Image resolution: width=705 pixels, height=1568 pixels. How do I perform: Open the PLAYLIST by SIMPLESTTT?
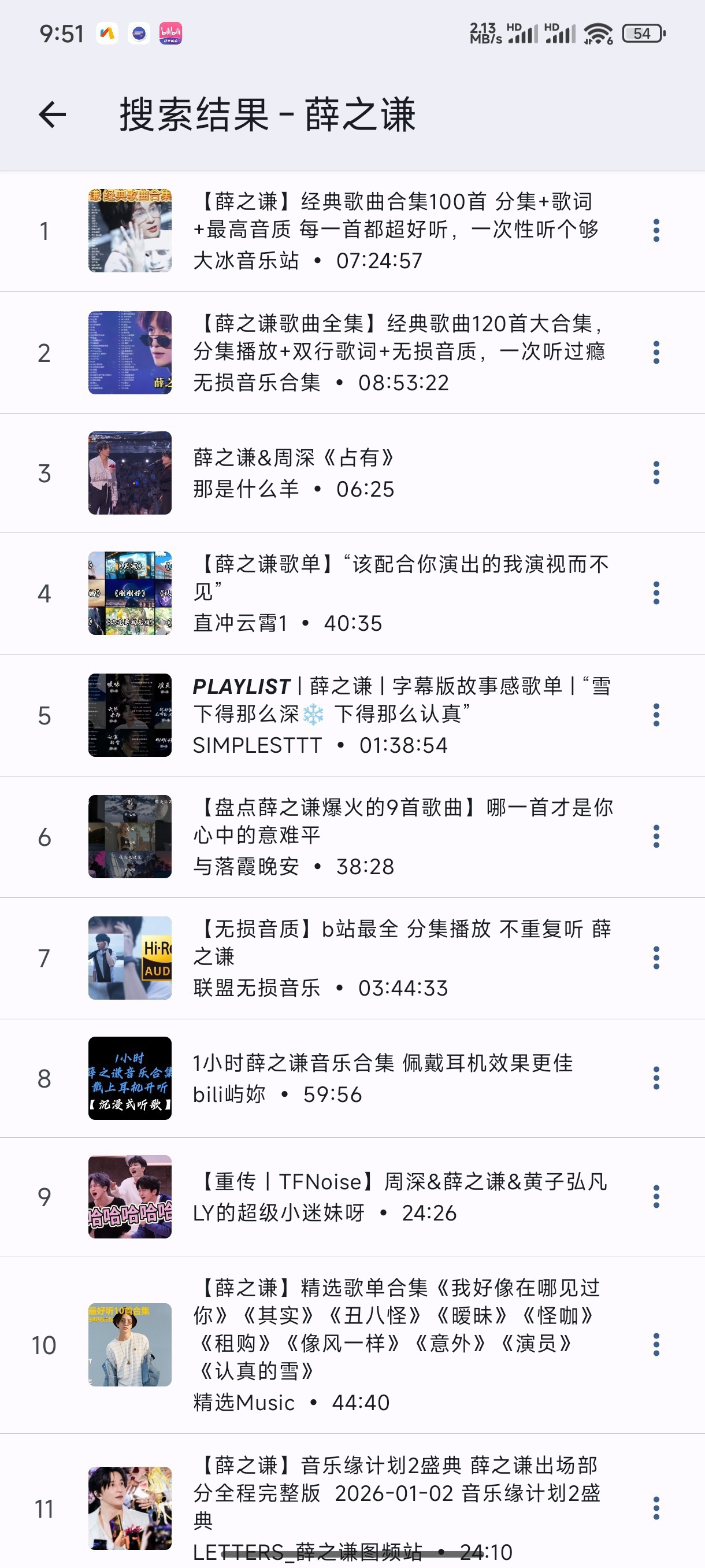(395, 715)
